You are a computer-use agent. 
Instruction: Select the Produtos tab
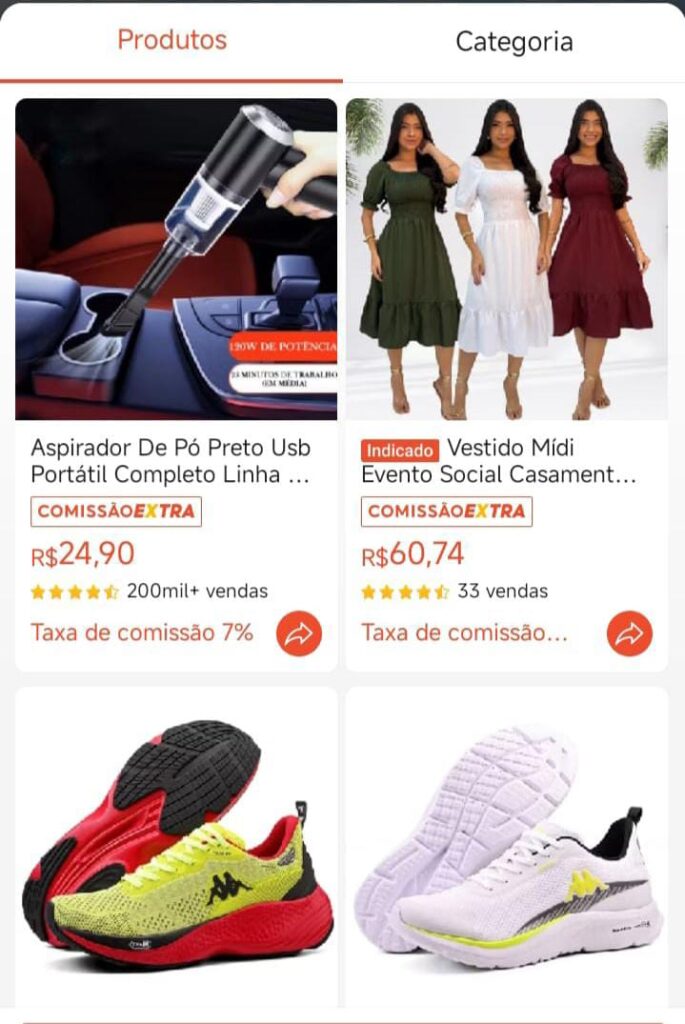(172, 40)
